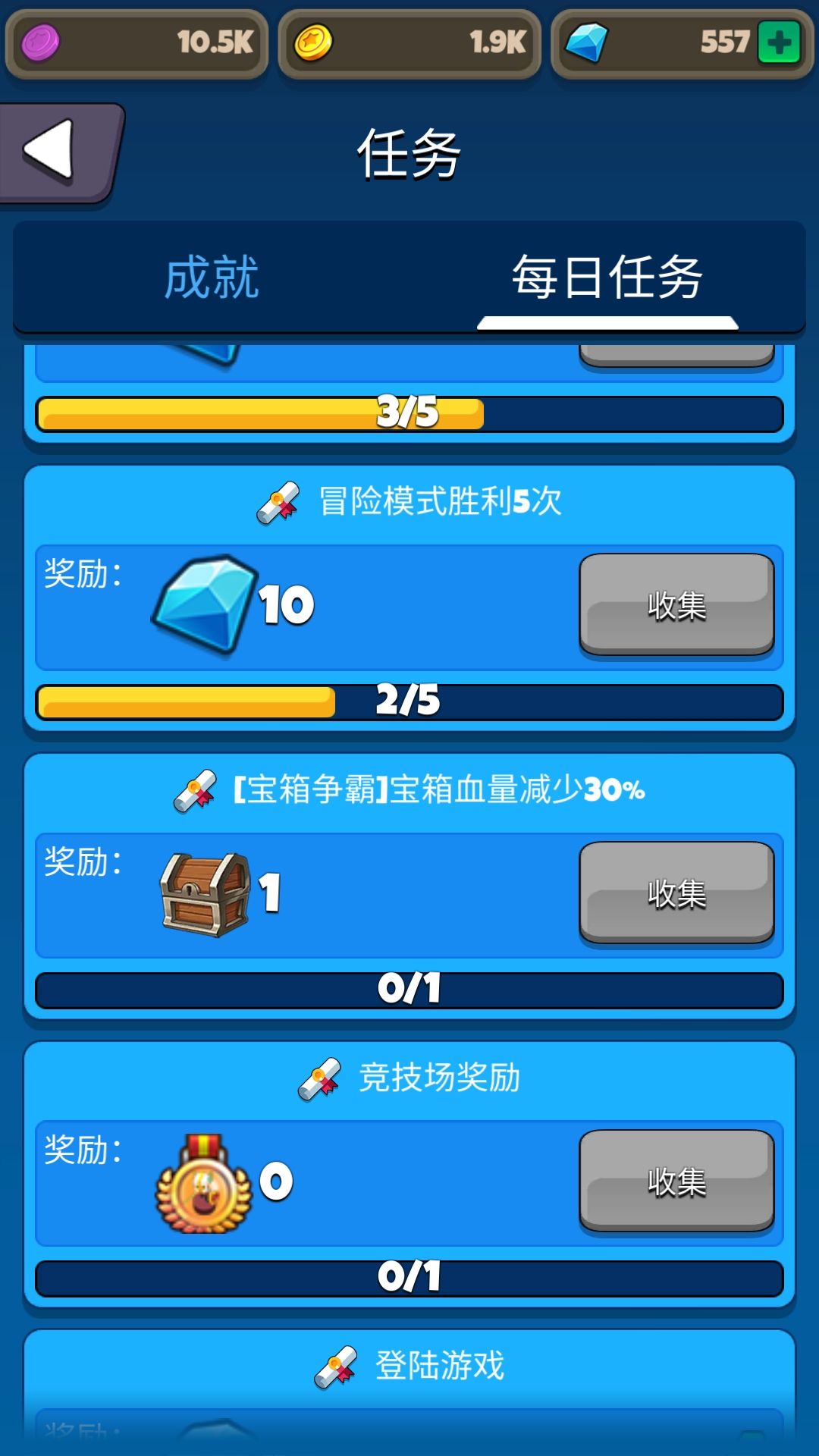Collect the chest reward for 宝箱争霸 task
This screenshot has height=1456, width=819.
click(676, 893)
